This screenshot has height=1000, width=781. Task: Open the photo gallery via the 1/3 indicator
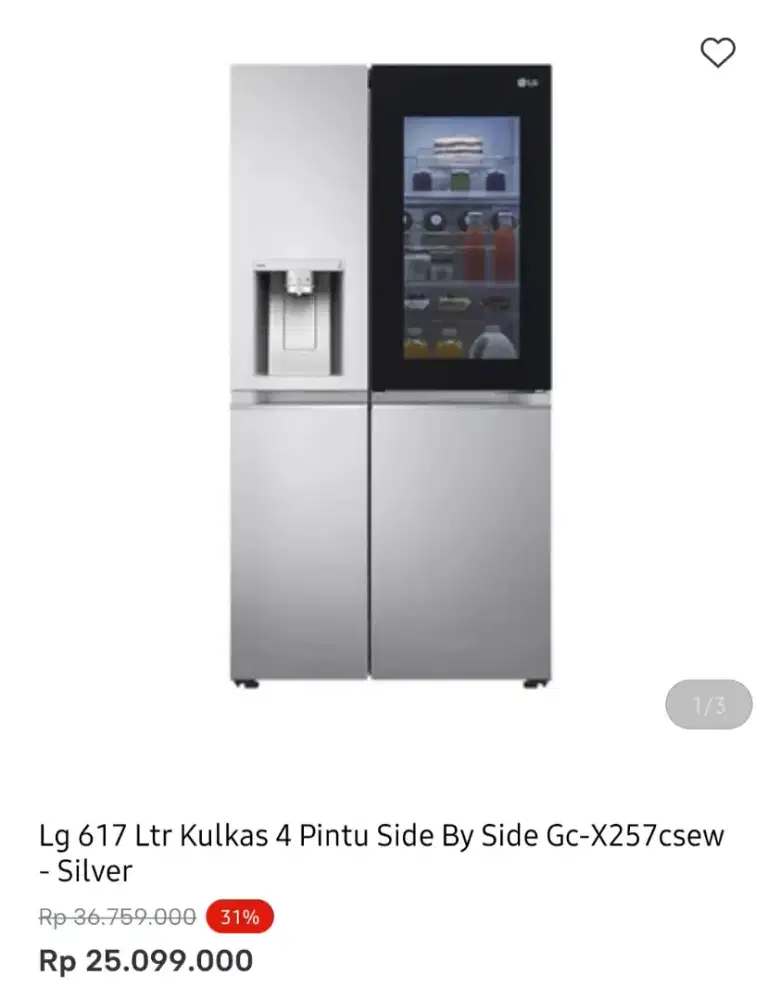(709, 705)
